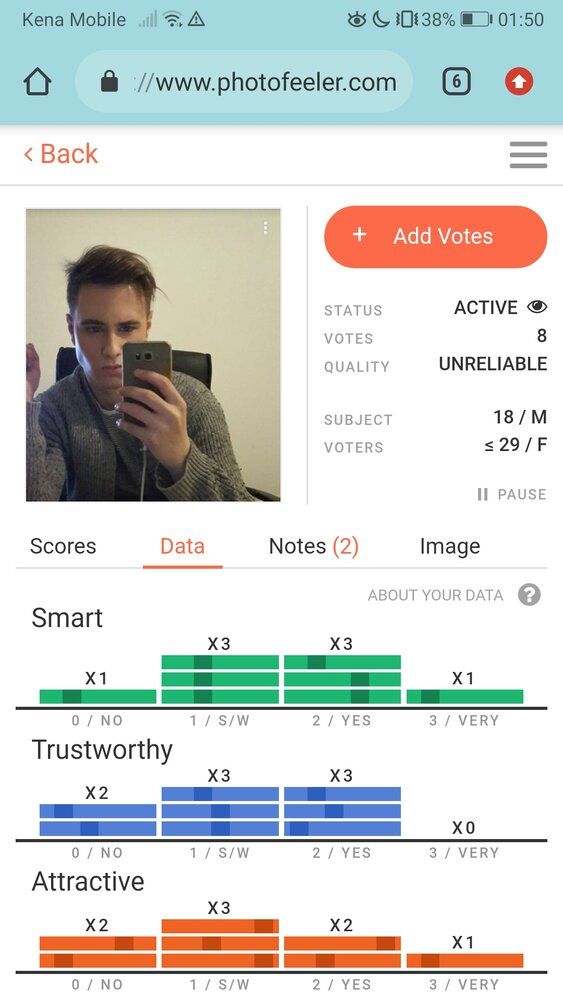
Task: Enlarge the test photo thumbnail
Action: click(153, 355)
